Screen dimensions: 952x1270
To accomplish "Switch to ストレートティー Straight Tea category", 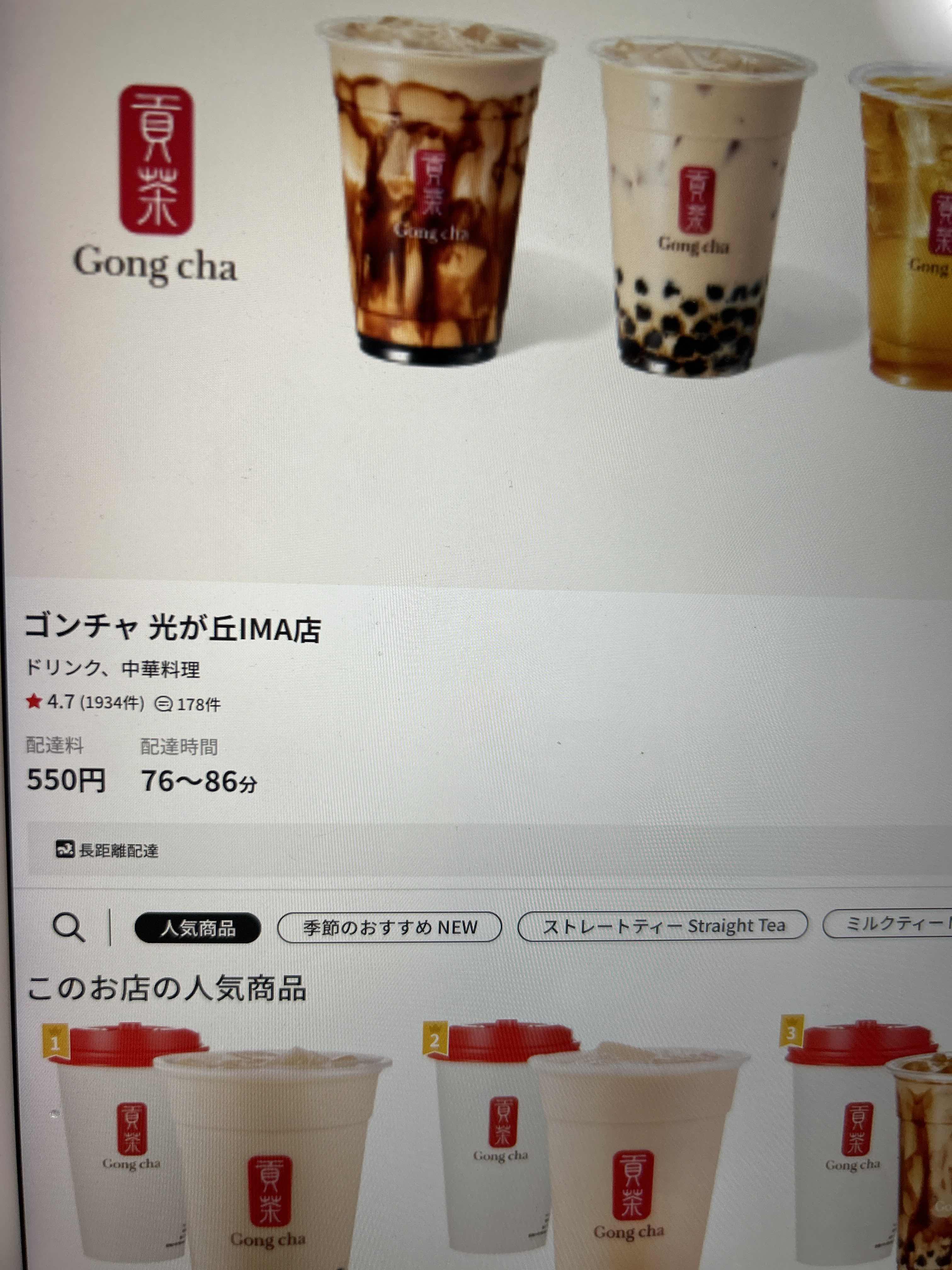I will pos(663,926).
